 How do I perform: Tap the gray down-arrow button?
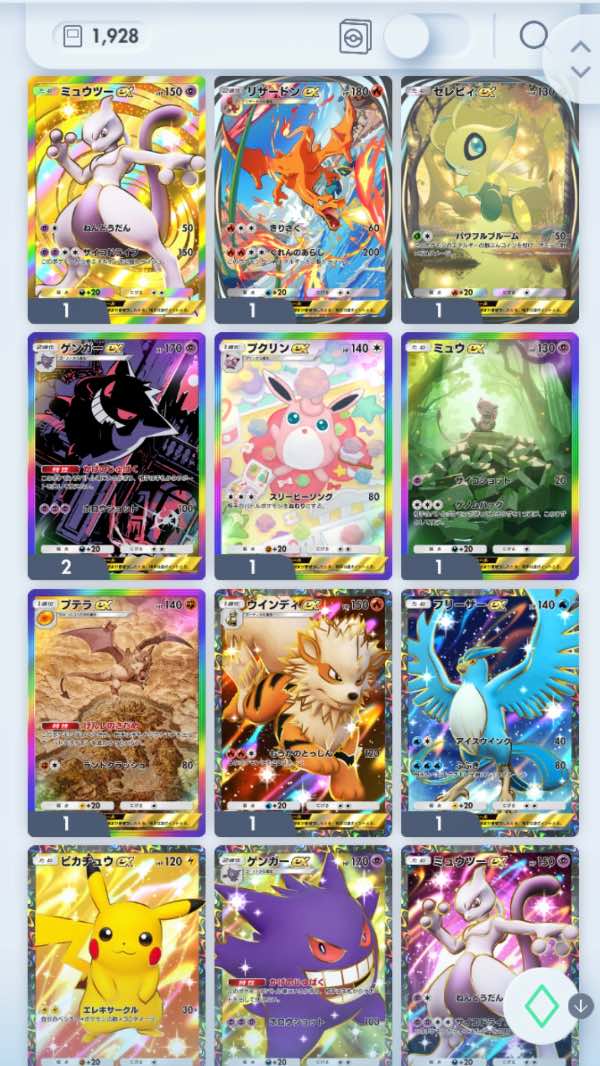click(581, 1006)
